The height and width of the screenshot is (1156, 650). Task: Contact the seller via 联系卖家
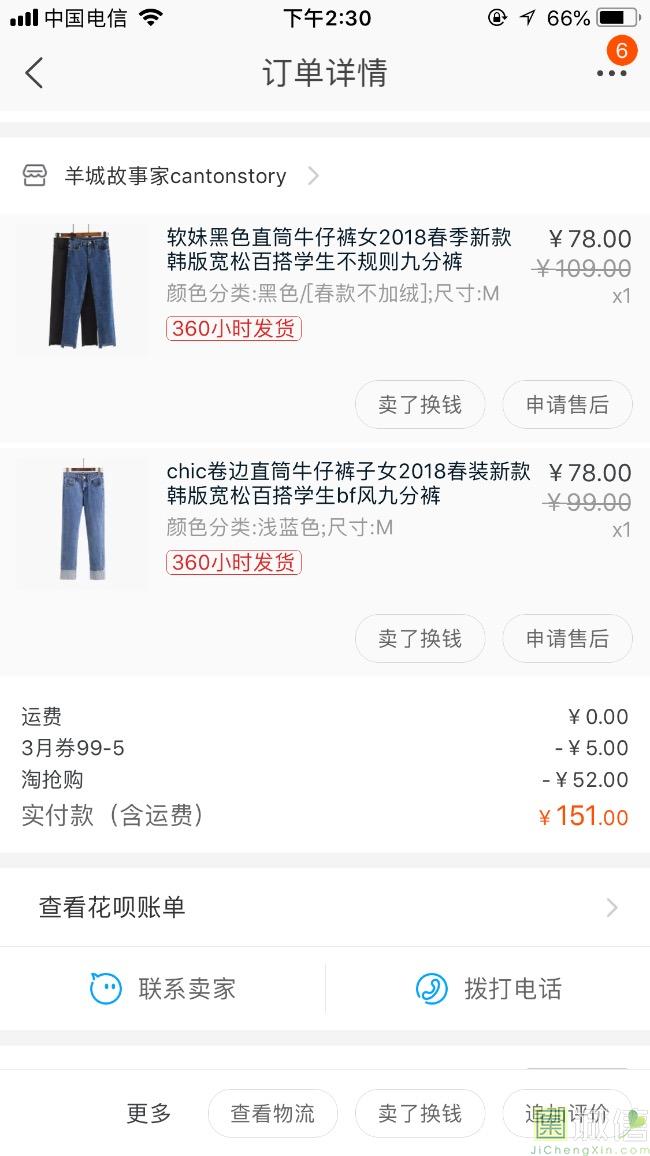pos(163,989)
